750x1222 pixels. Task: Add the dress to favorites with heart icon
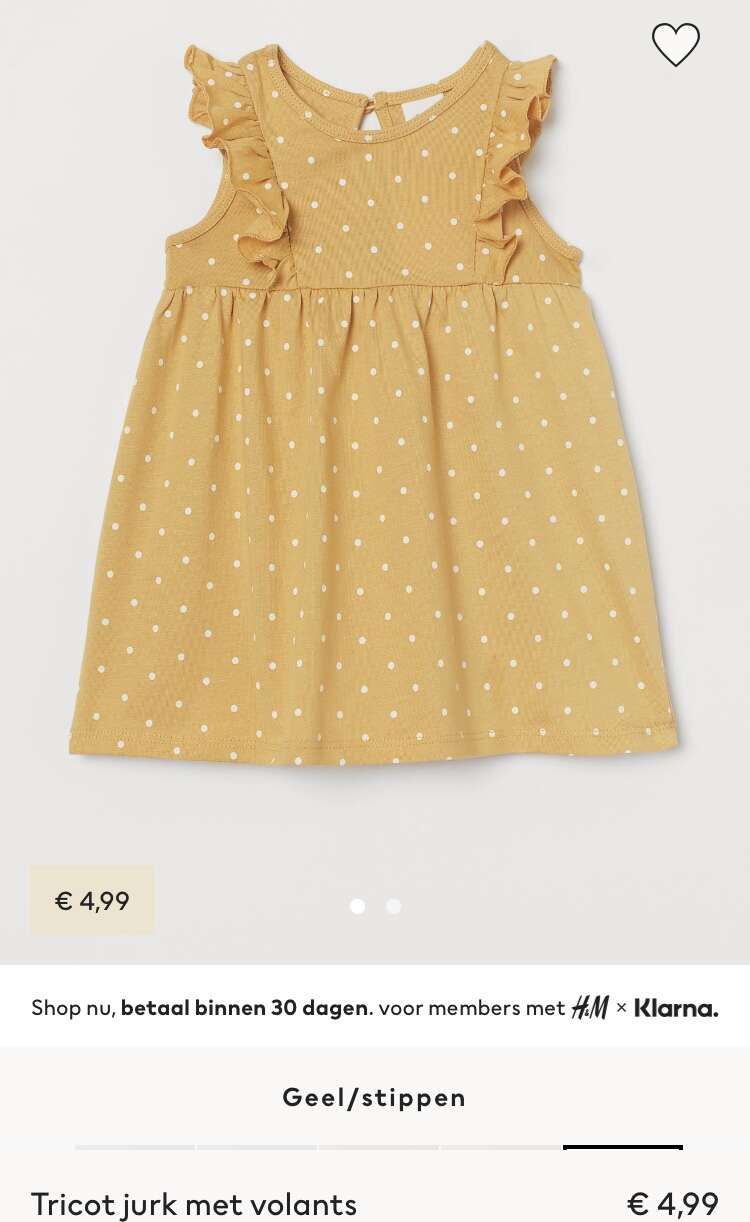tap(676, 44)
